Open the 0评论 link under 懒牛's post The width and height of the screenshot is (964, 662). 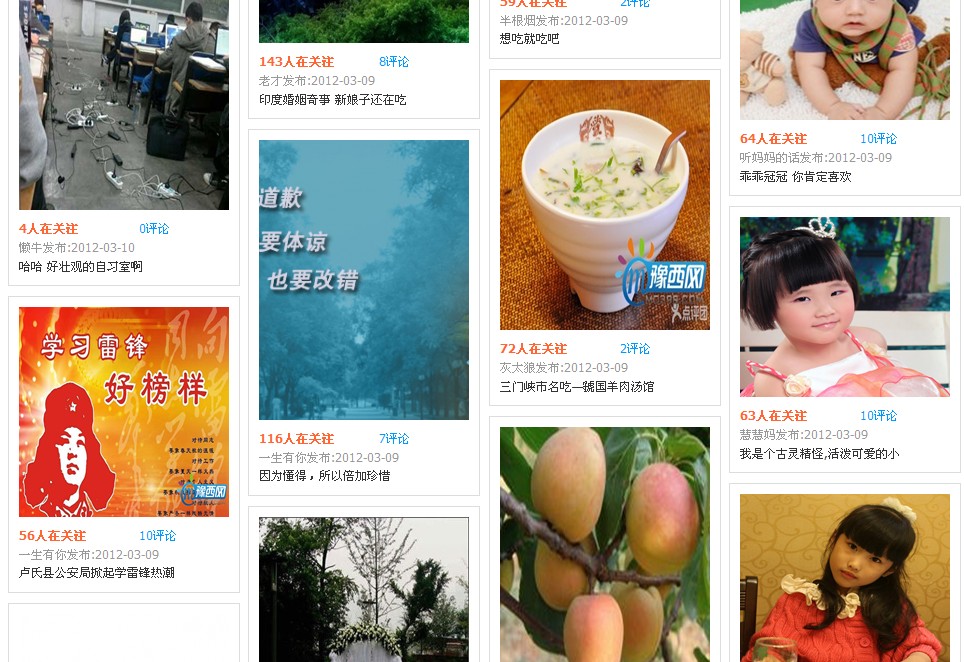pyautogui.click(x=154, y=229)
